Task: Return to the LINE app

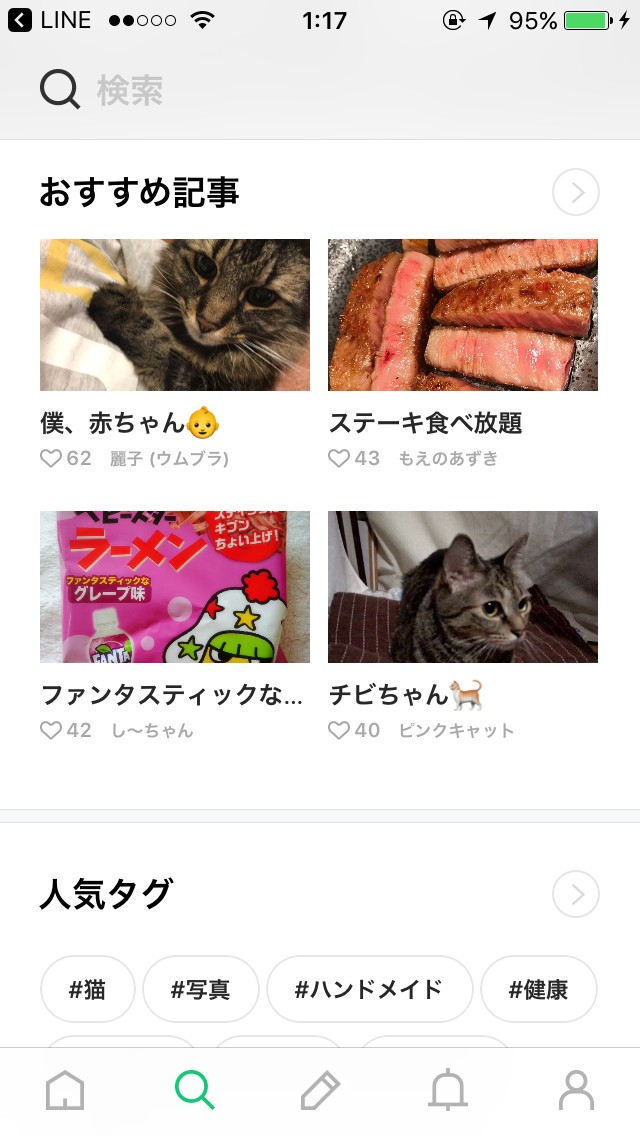Action: click(48, 20)
